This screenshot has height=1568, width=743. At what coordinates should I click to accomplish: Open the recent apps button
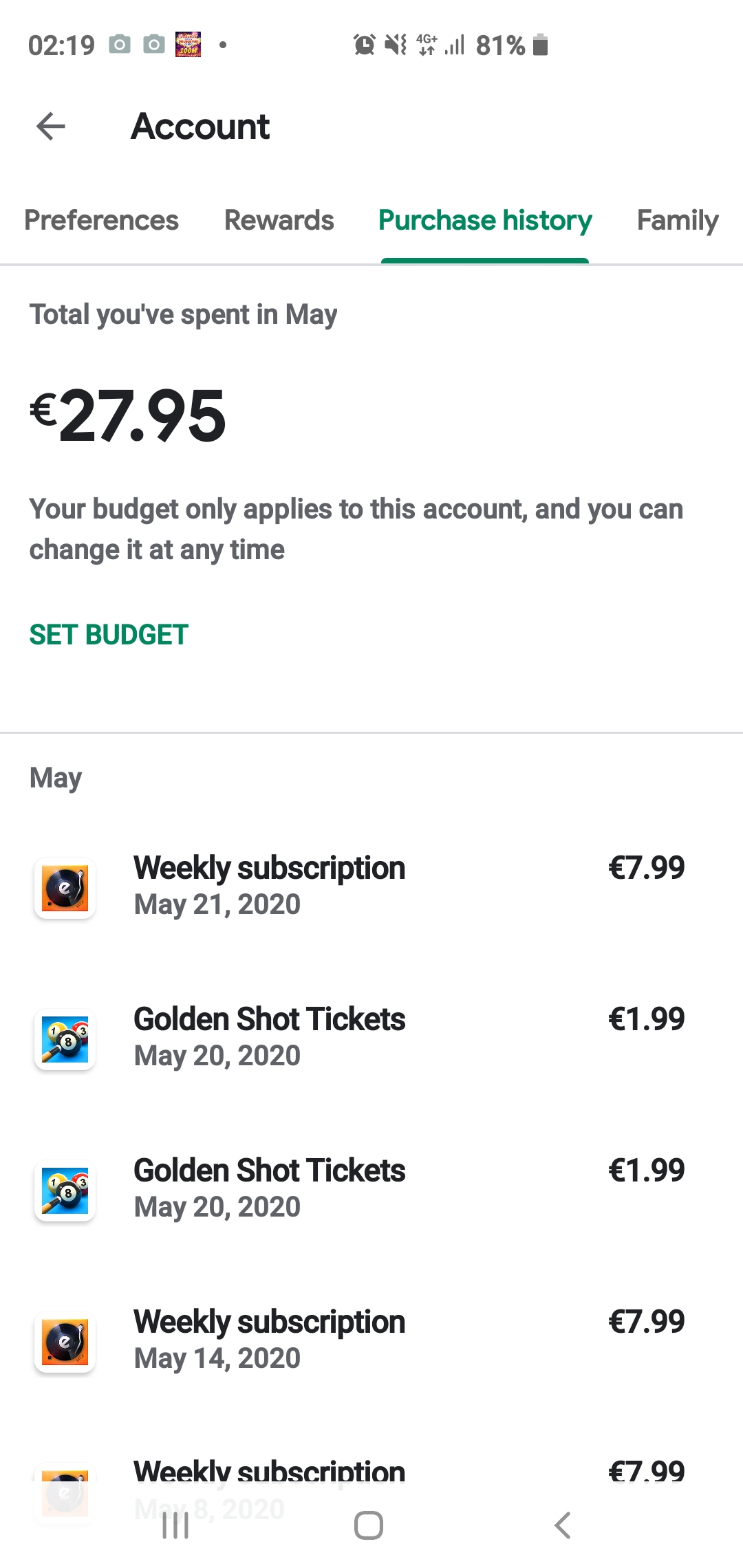[175, 1525]
